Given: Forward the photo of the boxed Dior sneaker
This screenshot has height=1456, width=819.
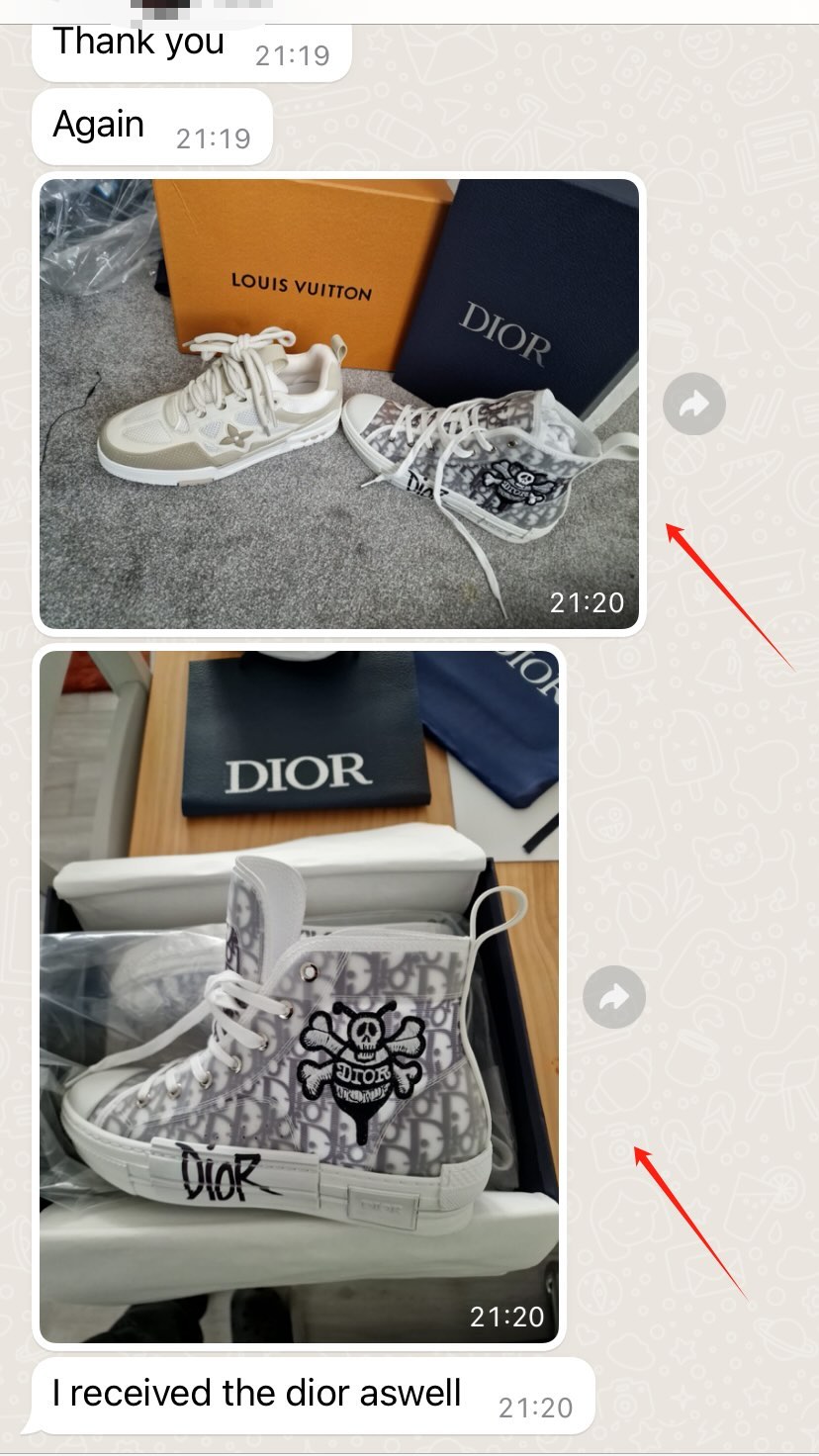Looking at the screenshot, I should click(614, 996).
